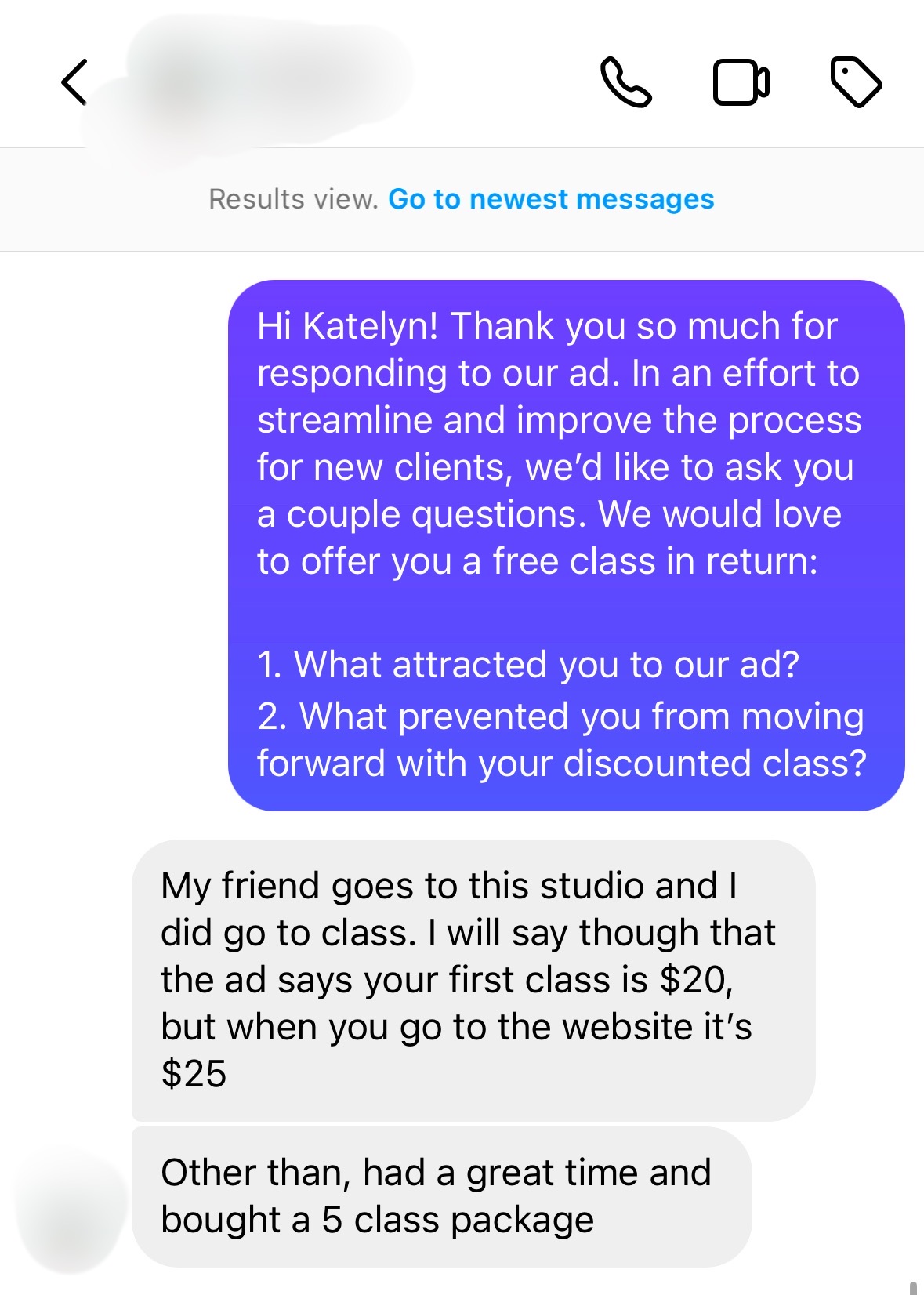924x1295 pixels.
Task: Go back to the previous screen
Action: pos(74,82)
